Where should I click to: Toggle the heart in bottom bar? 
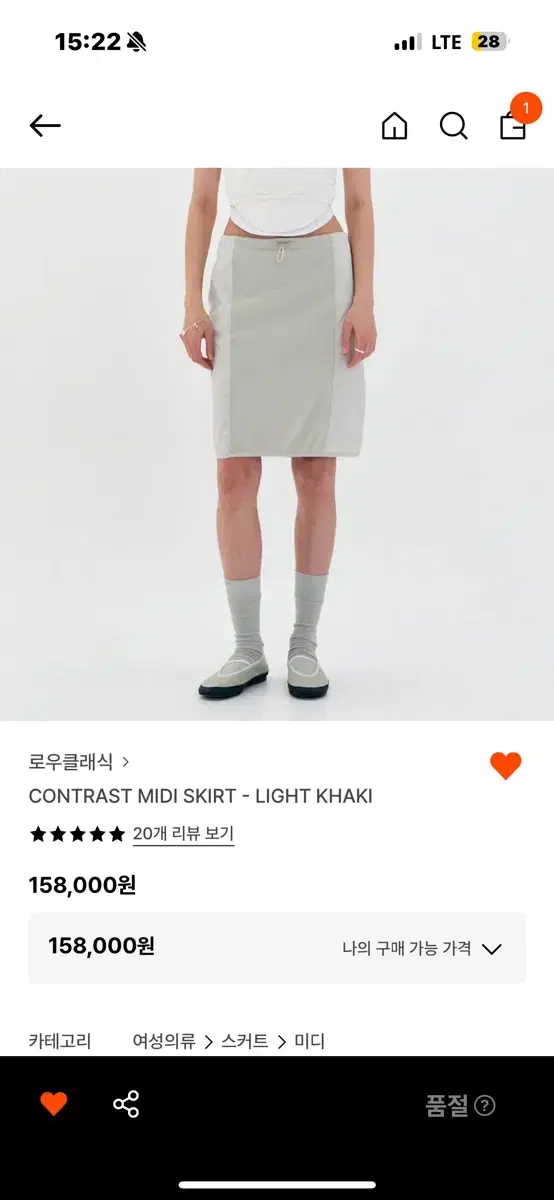pos(54,1104)
